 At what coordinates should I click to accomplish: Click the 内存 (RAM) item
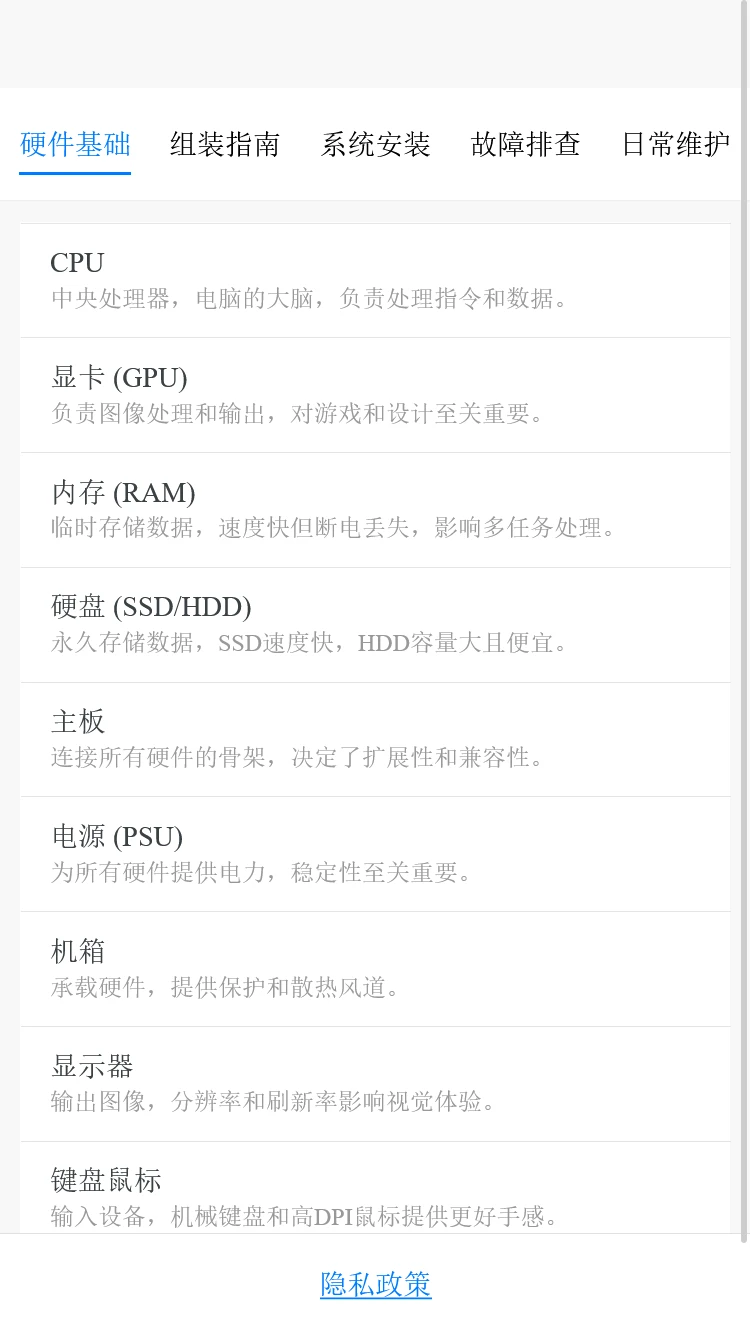click(x=375, y=509)
